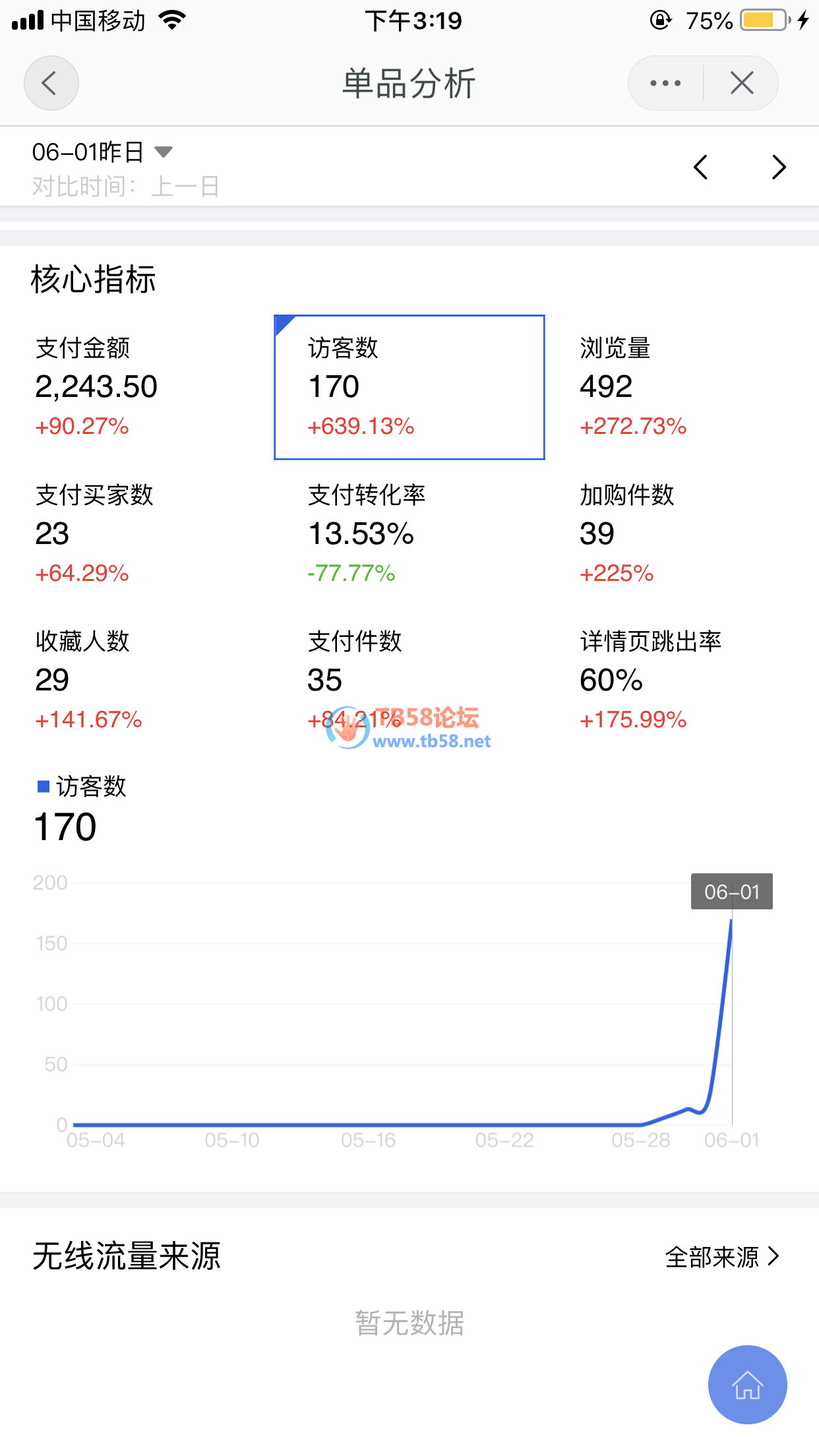The image size is (819, 1456).
Task: Open the three-dot more options menu
Action: [x=665, y=84]
